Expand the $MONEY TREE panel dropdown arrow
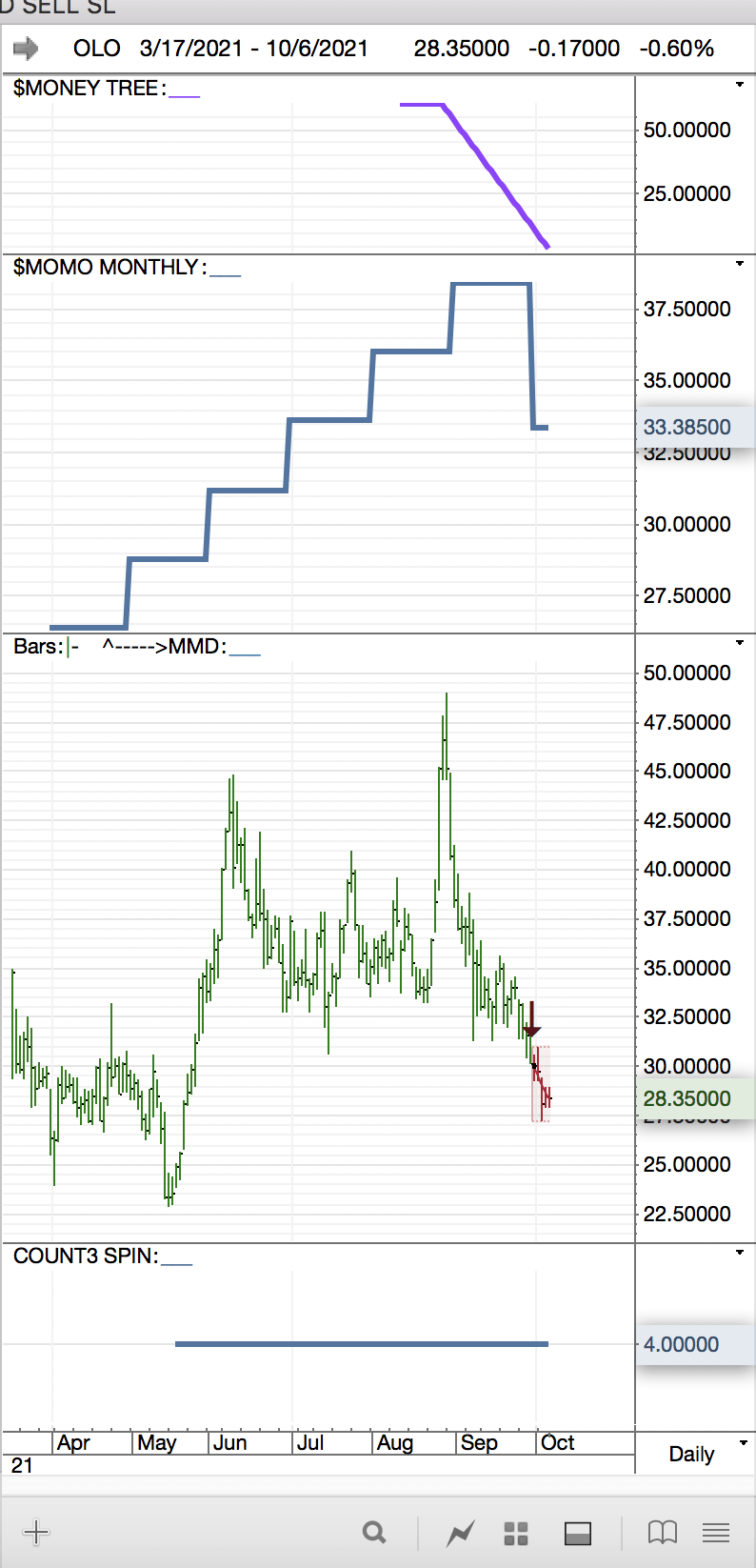The image size is (756, 1568). 740,86
